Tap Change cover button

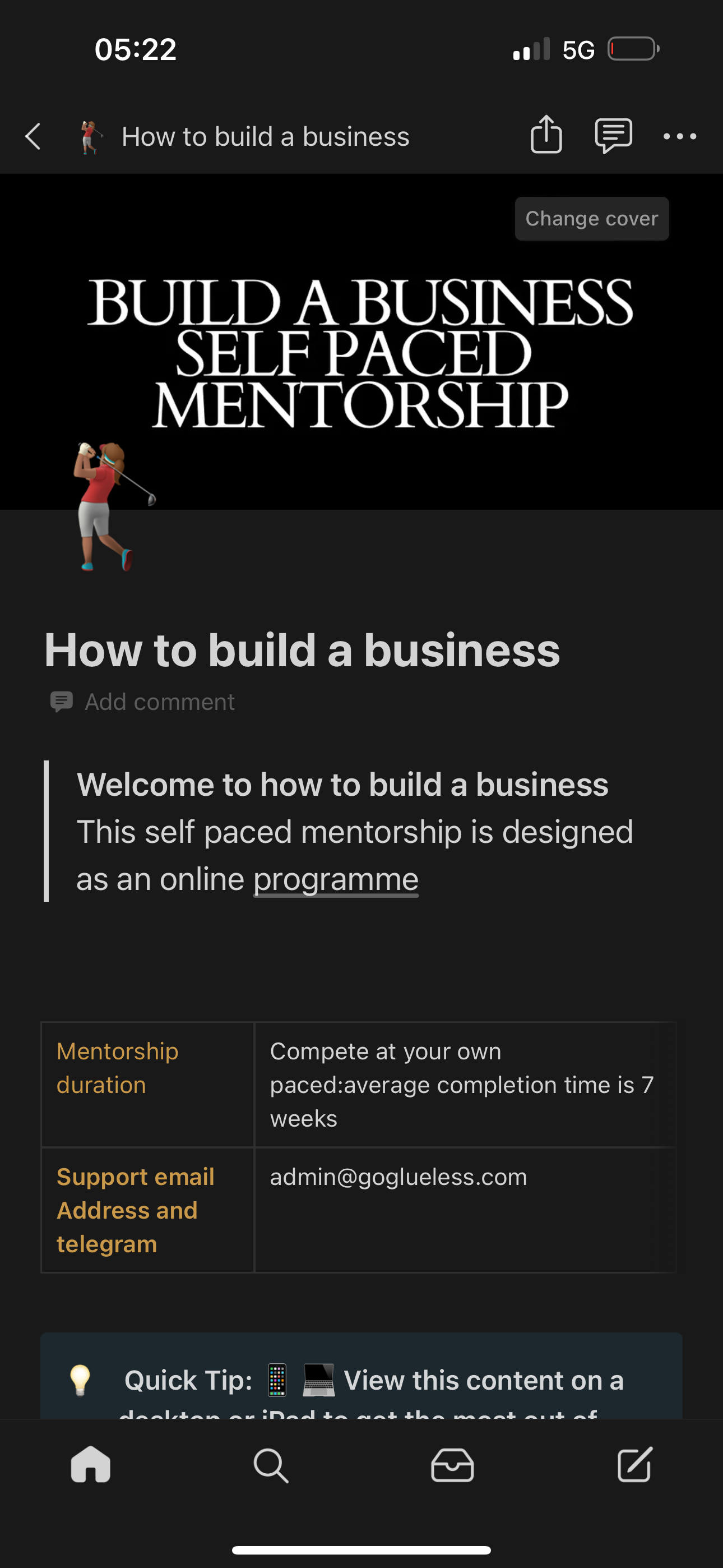click(x=591, y=219)
